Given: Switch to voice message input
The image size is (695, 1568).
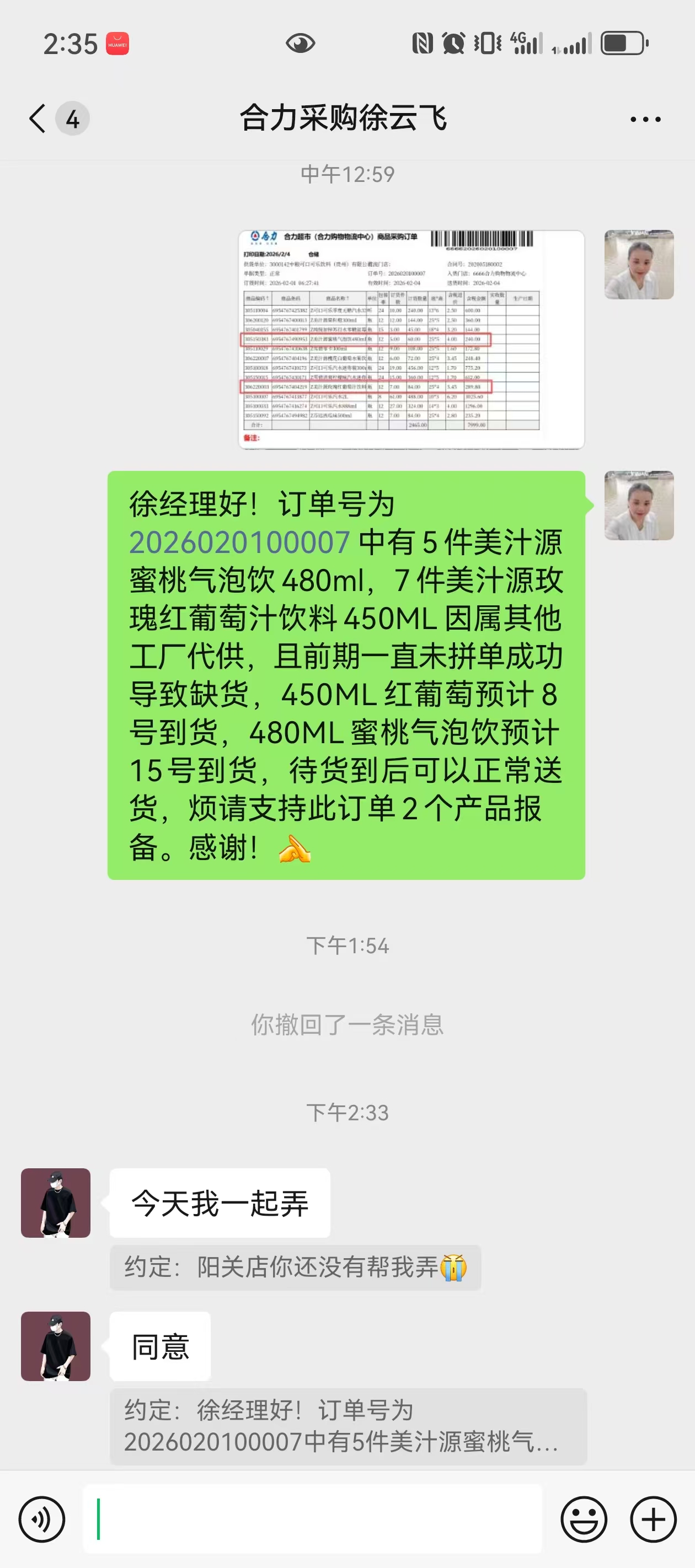Looking at the screenshot, I should [41, 1519].
